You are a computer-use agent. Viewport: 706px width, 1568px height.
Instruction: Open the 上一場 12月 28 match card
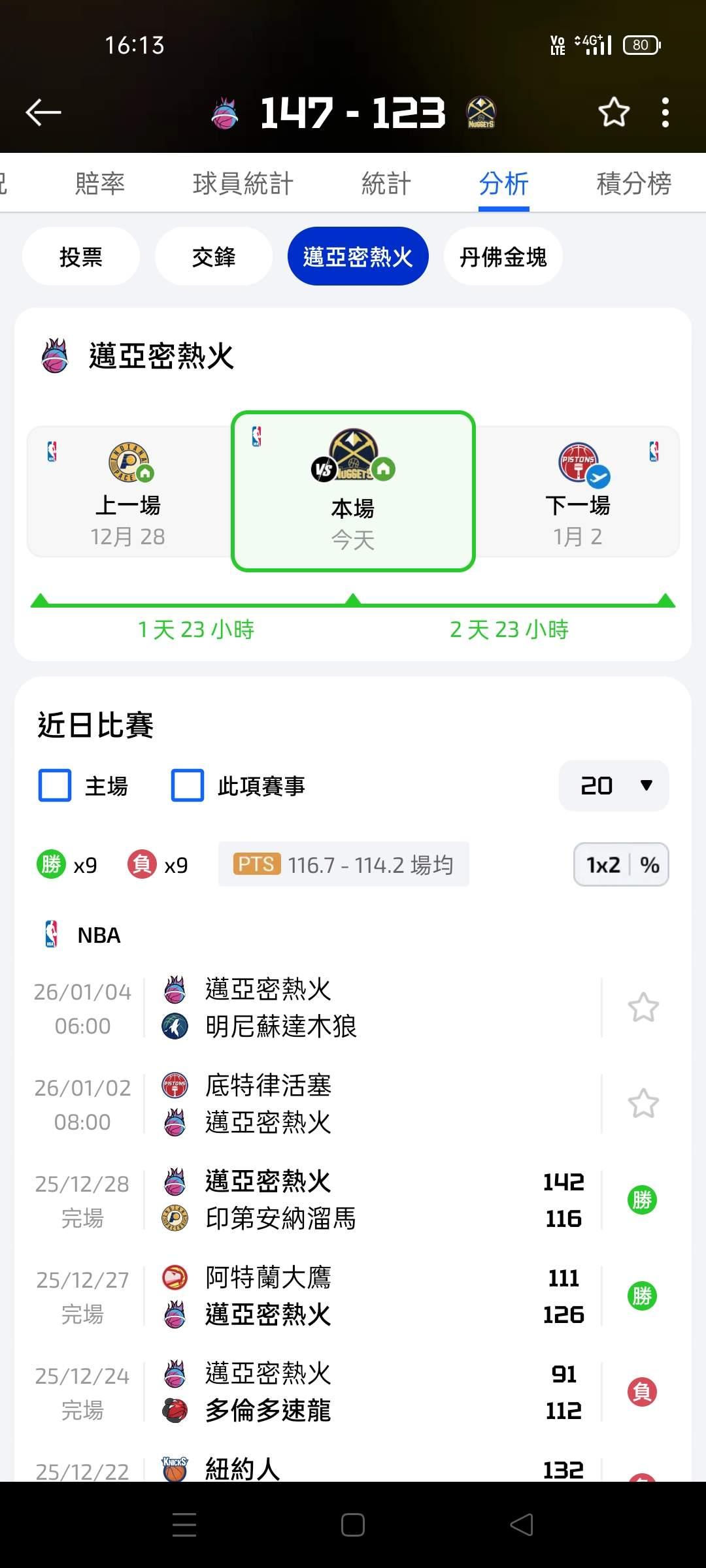pyautogui.click(x=129, y=491)
